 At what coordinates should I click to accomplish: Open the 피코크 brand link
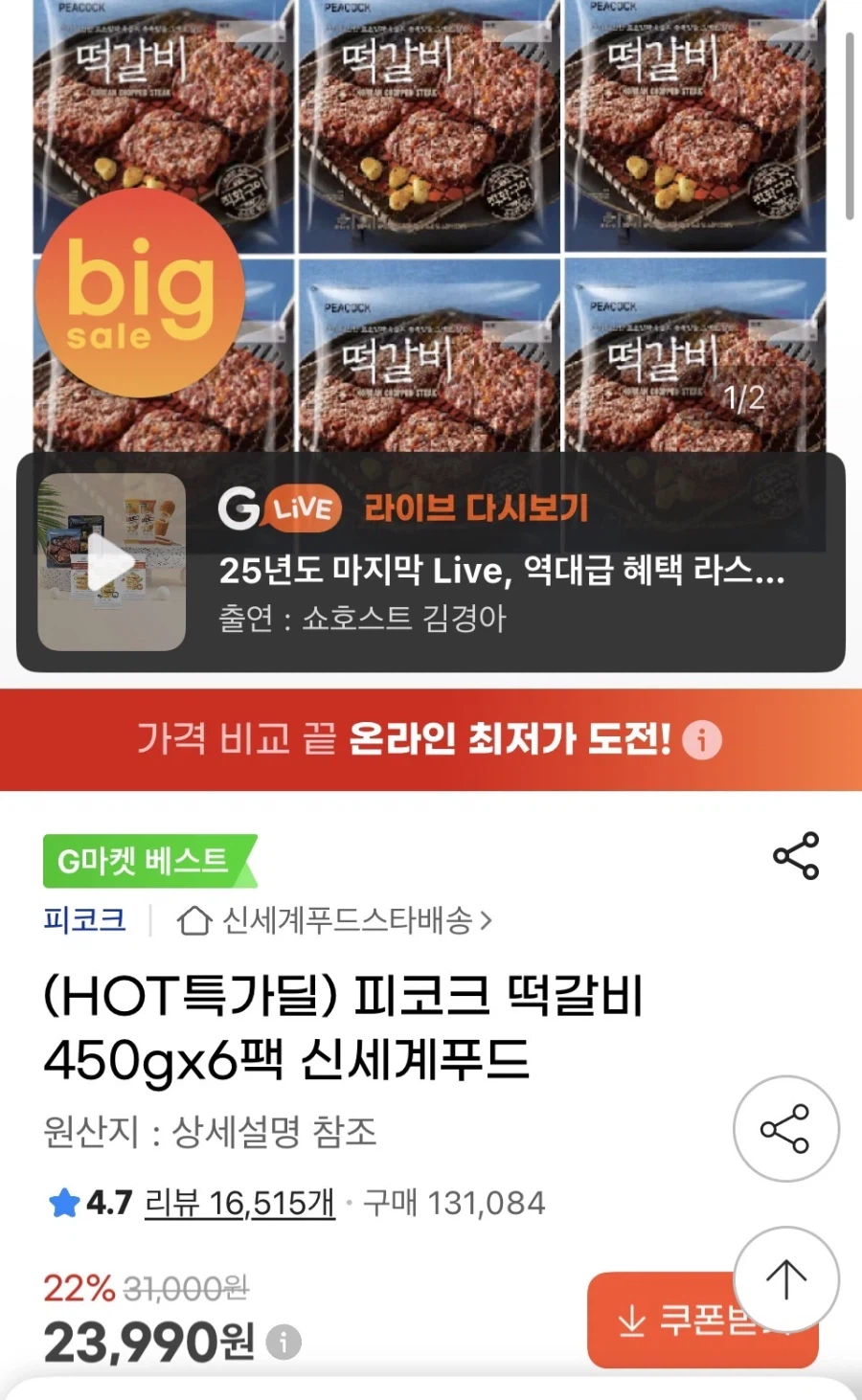click(x=84, y=920)
